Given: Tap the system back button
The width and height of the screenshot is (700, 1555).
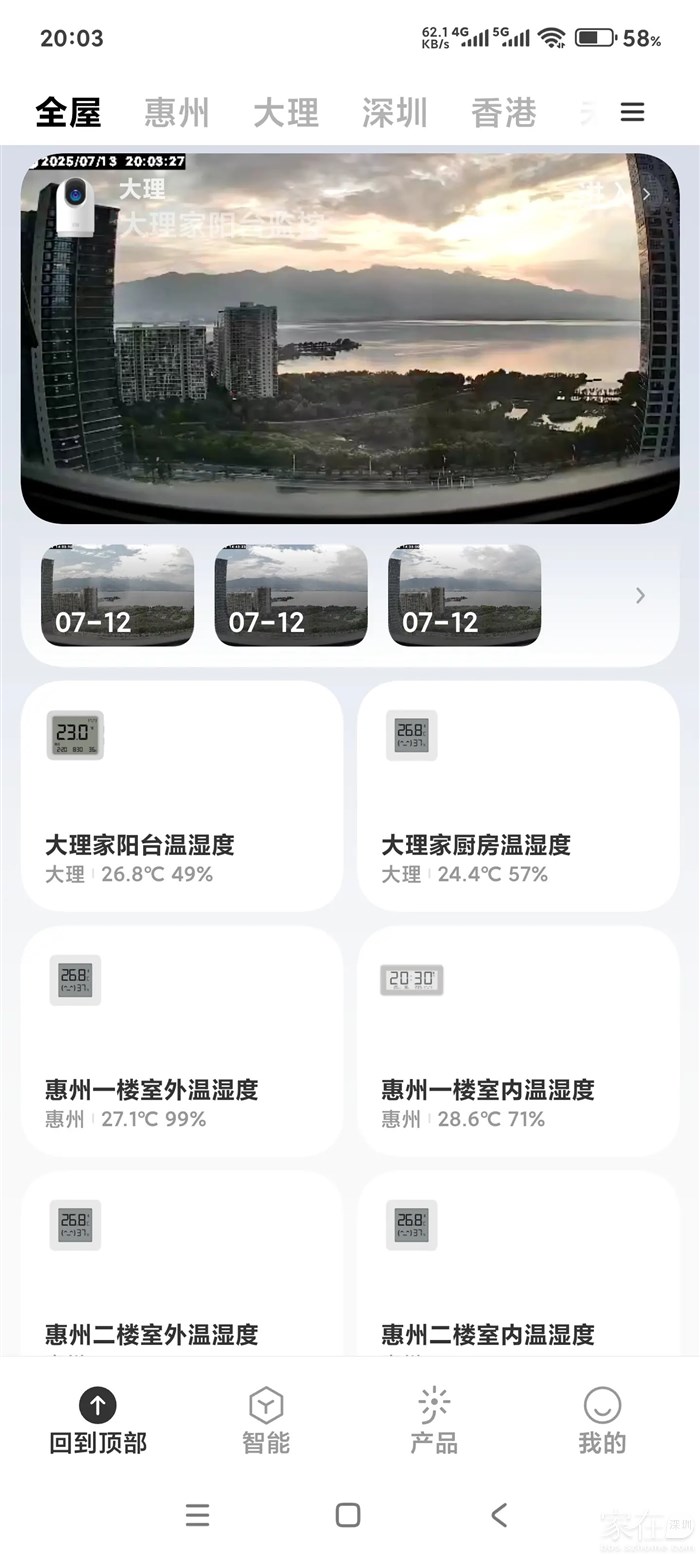Looking at the screenshot, I should (x=499, y=1515).
